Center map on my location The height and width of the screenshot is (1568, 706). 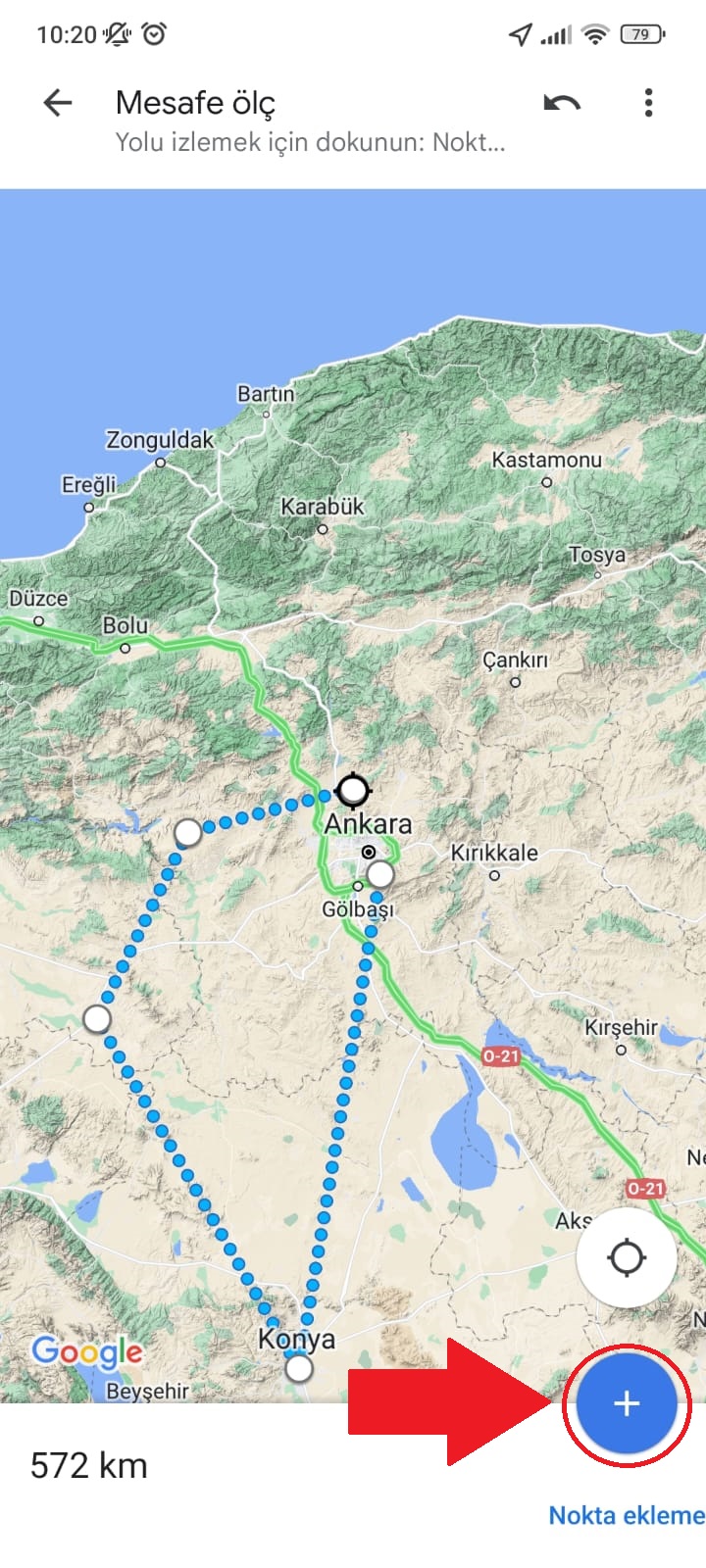point(627,1257)
